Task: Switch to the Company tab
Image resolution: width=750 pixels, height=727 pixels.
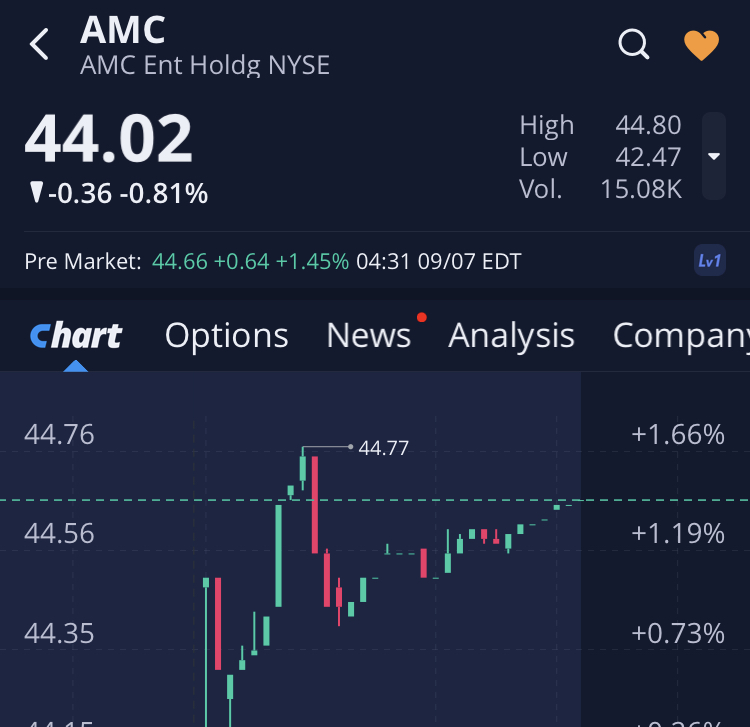Action: (x=680, y=336)
